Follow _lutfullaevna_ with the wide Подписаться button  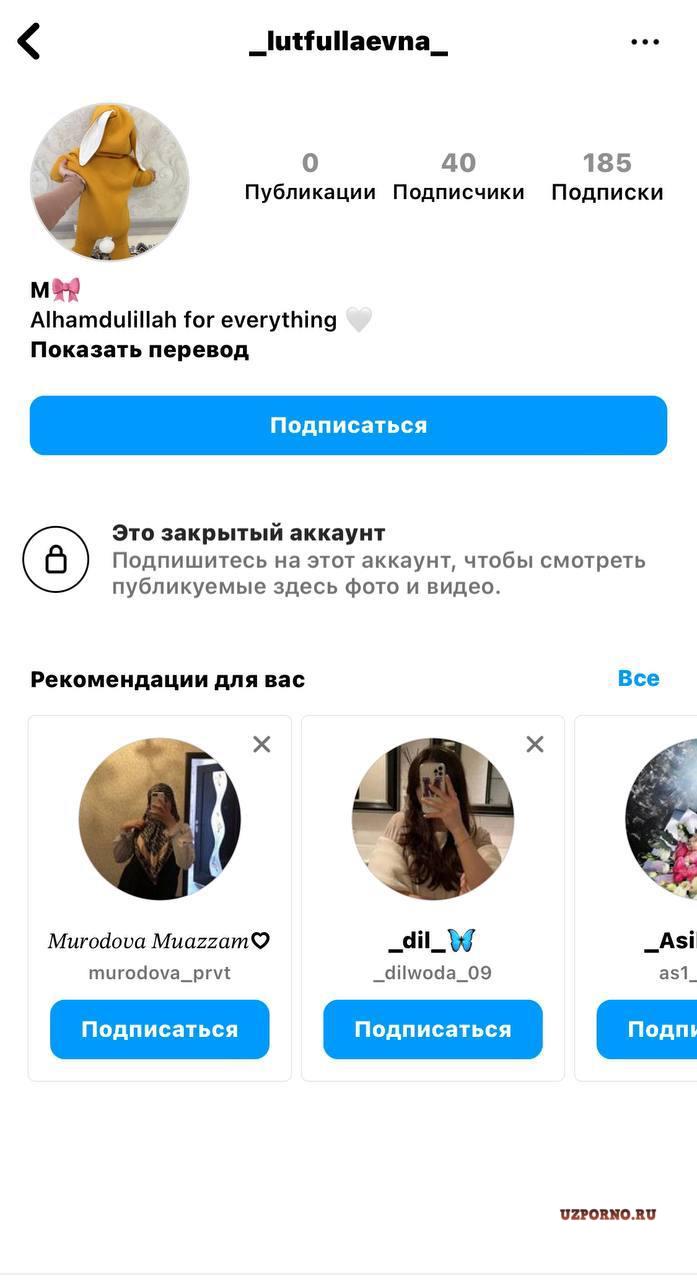point(348,425)
